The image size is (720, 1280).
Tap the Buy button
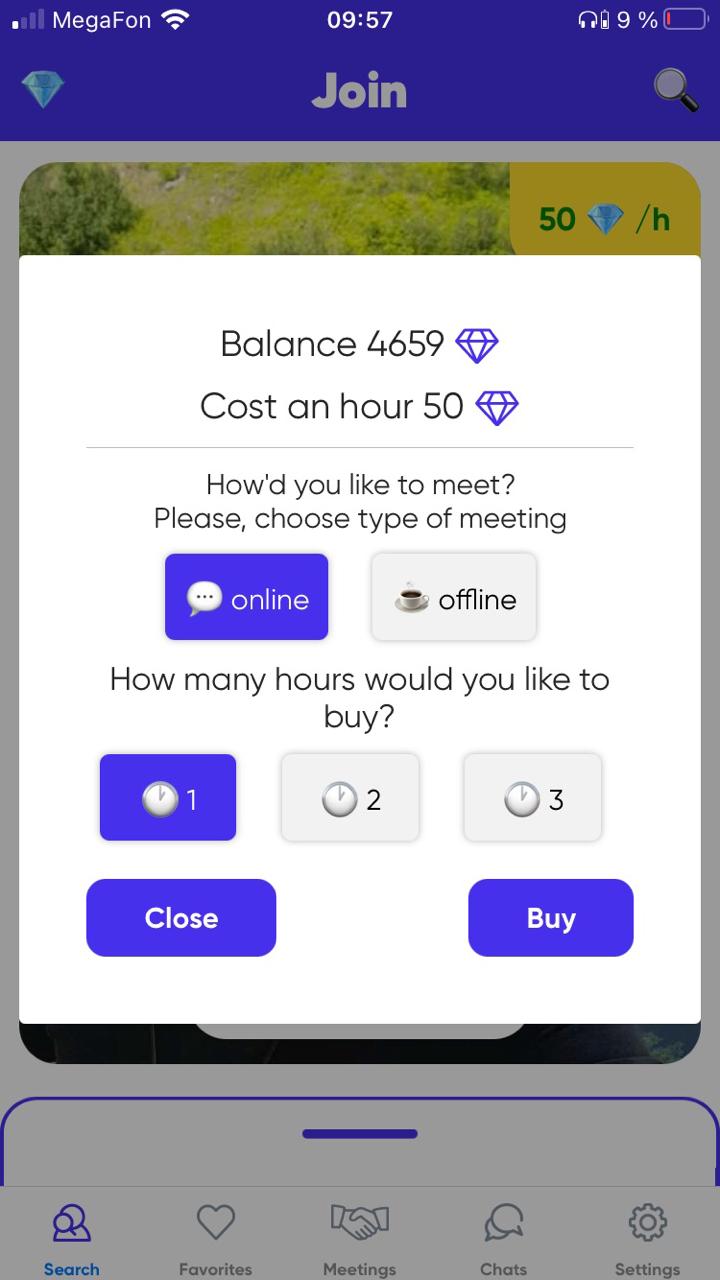click(550, 918)
